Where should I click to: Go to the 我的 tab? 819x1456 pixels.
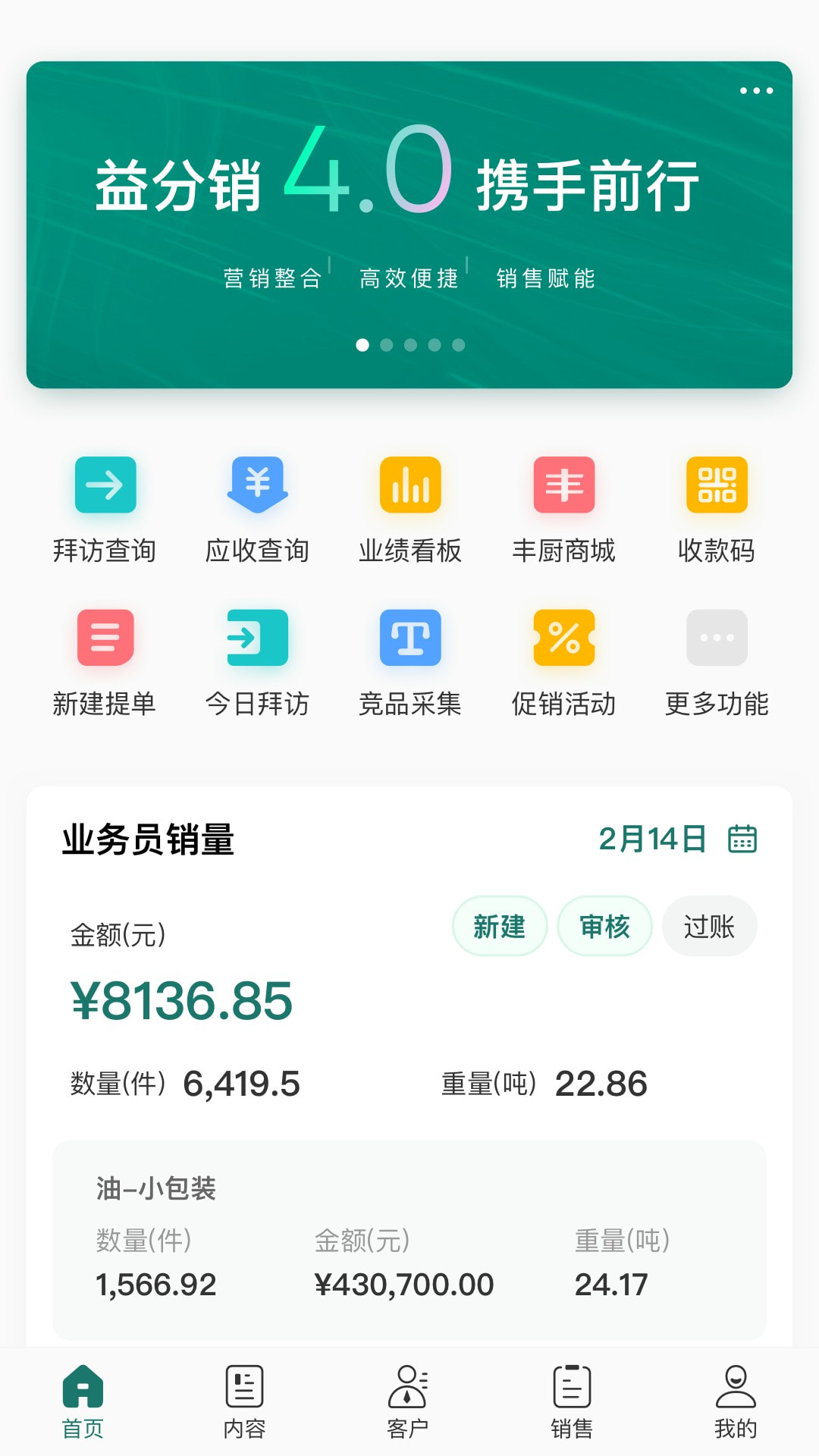[x=736, y=1401]
